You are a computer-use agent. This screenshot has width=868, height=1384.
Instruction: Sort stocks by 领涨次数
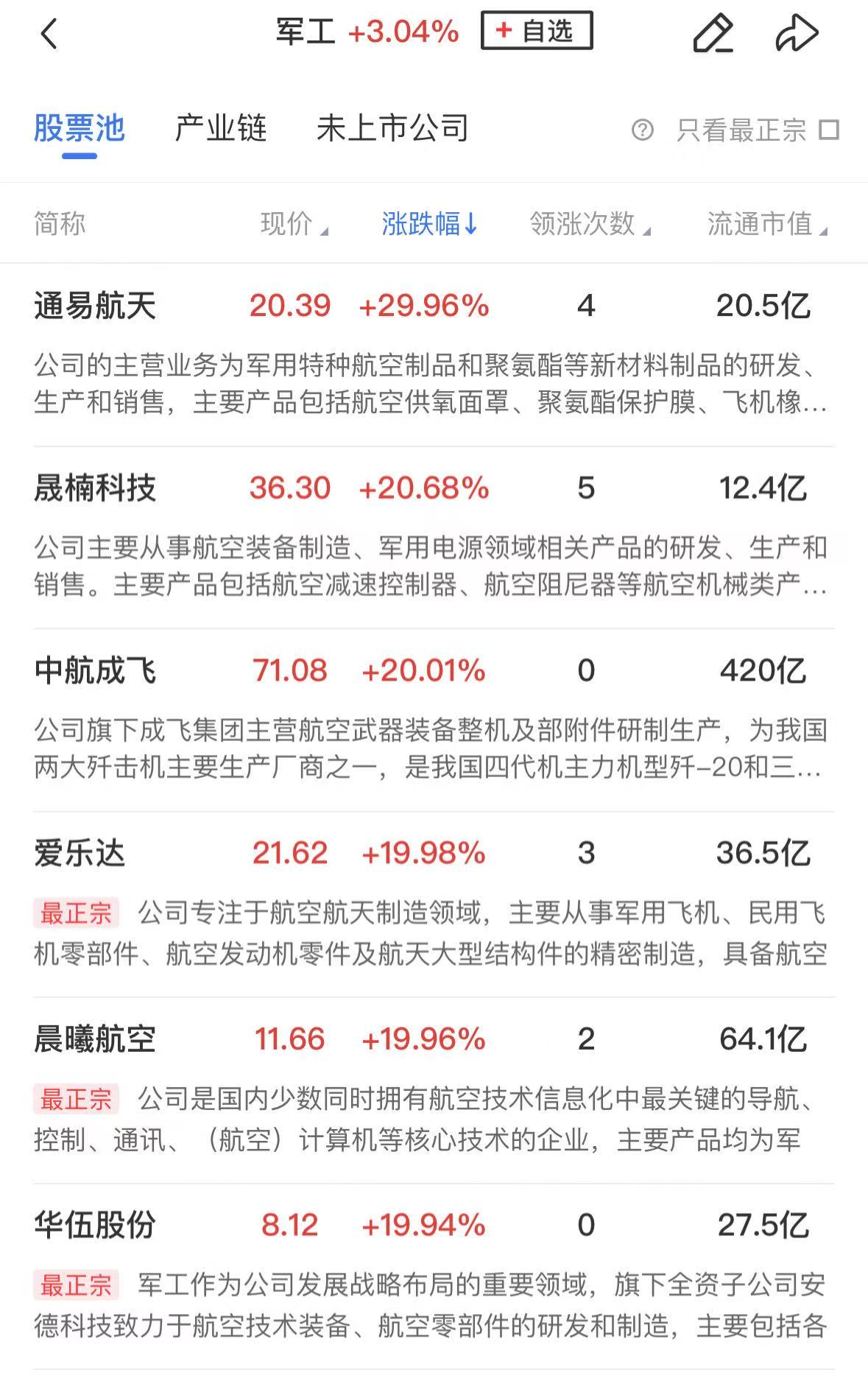click(589, 223)
